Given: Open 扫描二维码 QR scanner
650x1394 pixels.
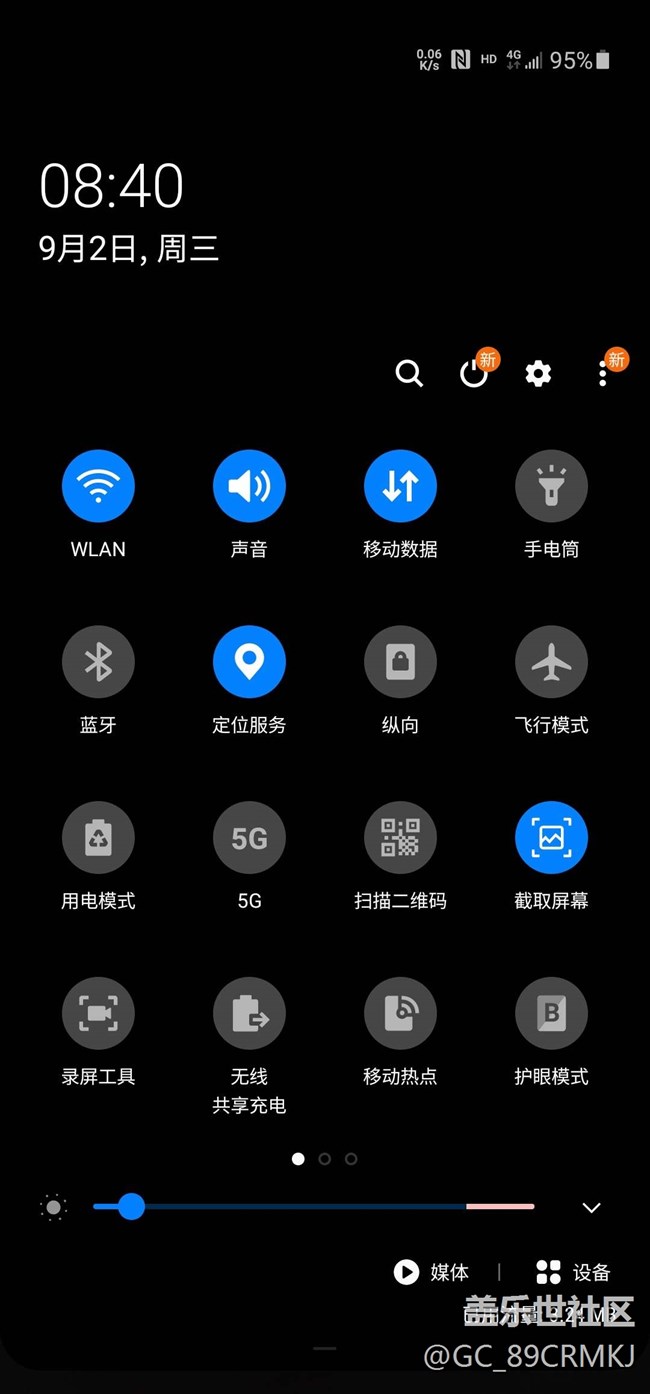Looking at the screenshot, I should coord(400,838).
